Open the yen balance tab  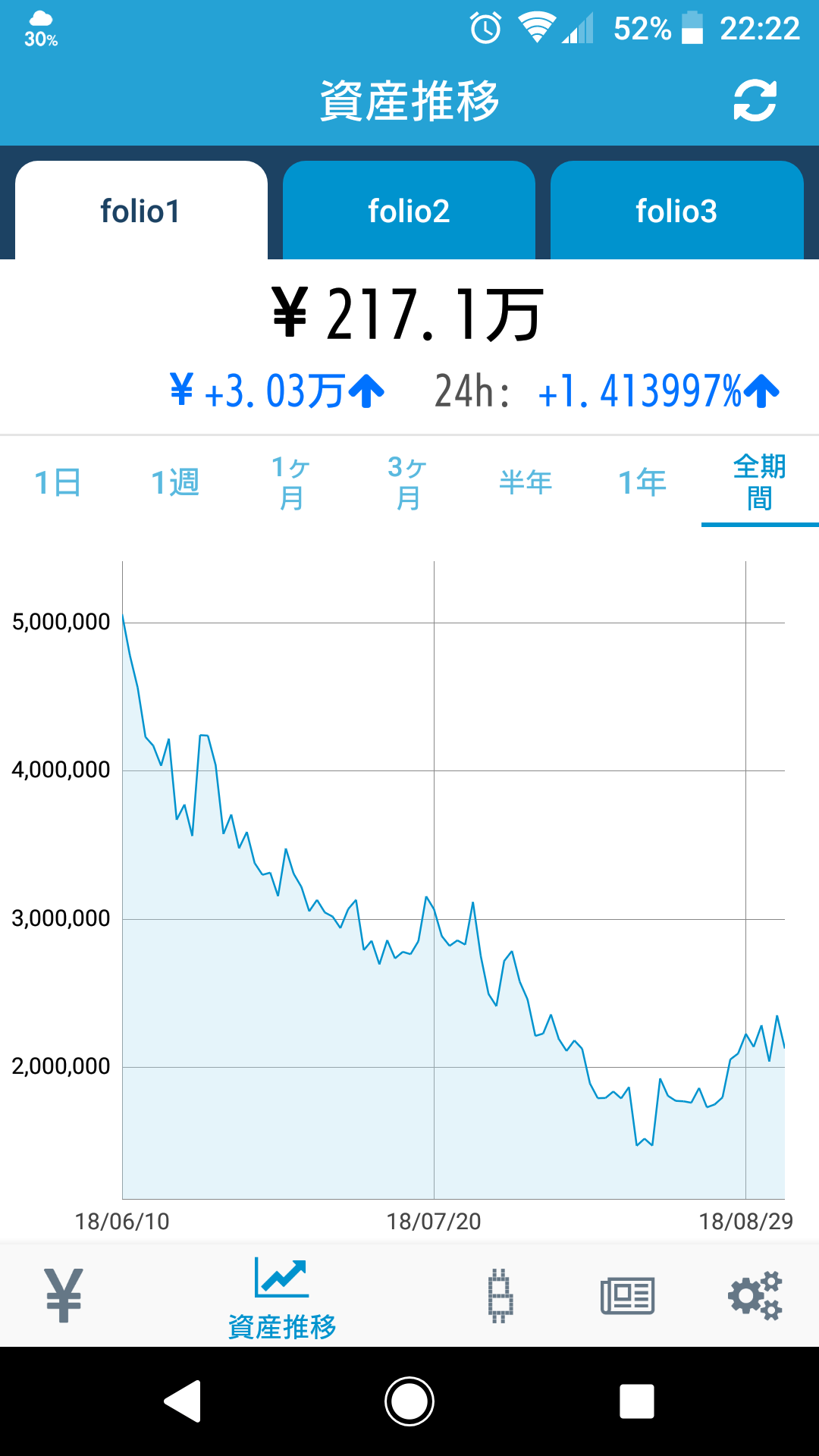pos(64,1295)
